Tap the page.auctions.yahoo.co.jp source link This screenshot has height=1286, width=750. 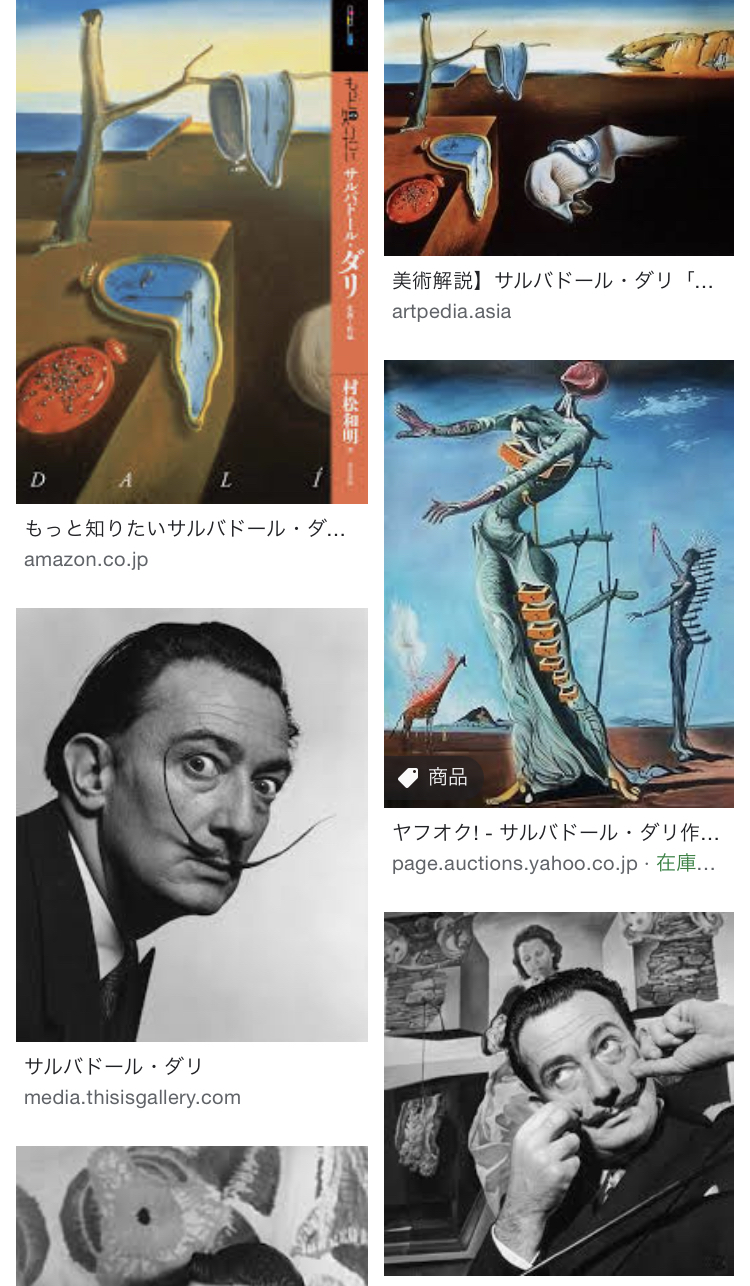click(514, 863)
